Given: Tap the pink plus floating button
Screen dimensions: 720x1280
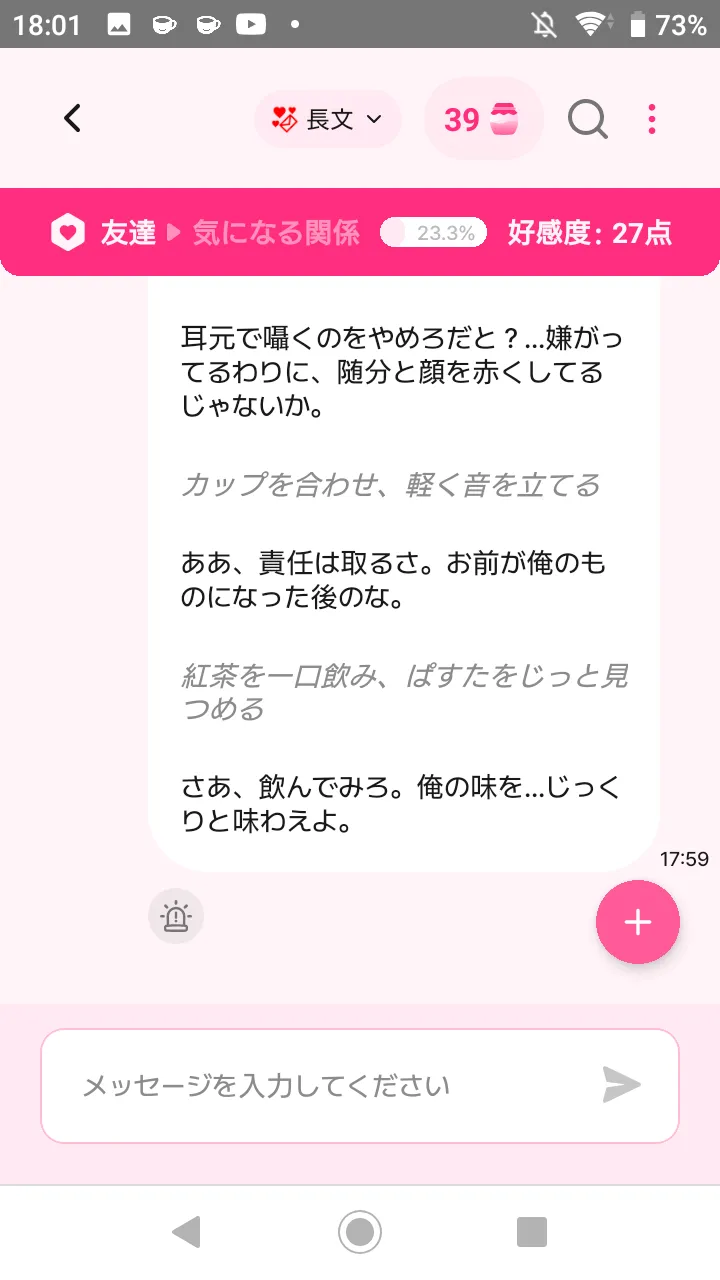Looking at the screenshot, I should (638, 922).
